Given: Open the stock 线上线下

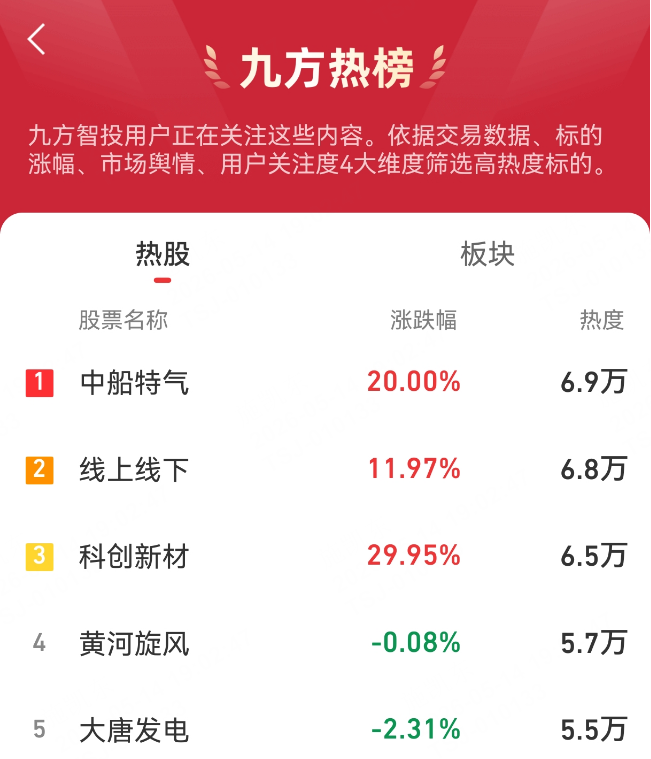Looking at the screenshot, I should click(x=325, y=470).
